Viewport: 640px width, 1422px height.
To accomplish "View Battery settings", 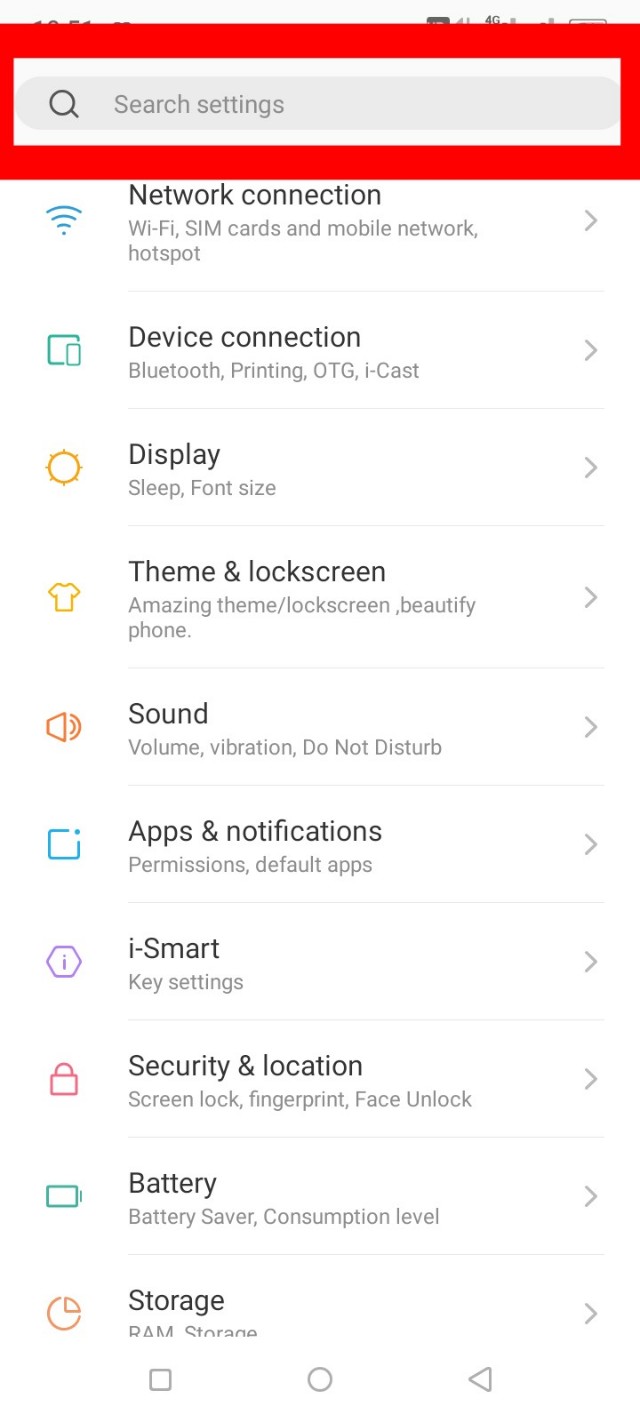I will pyautogui.click(x=320, y=1197).
